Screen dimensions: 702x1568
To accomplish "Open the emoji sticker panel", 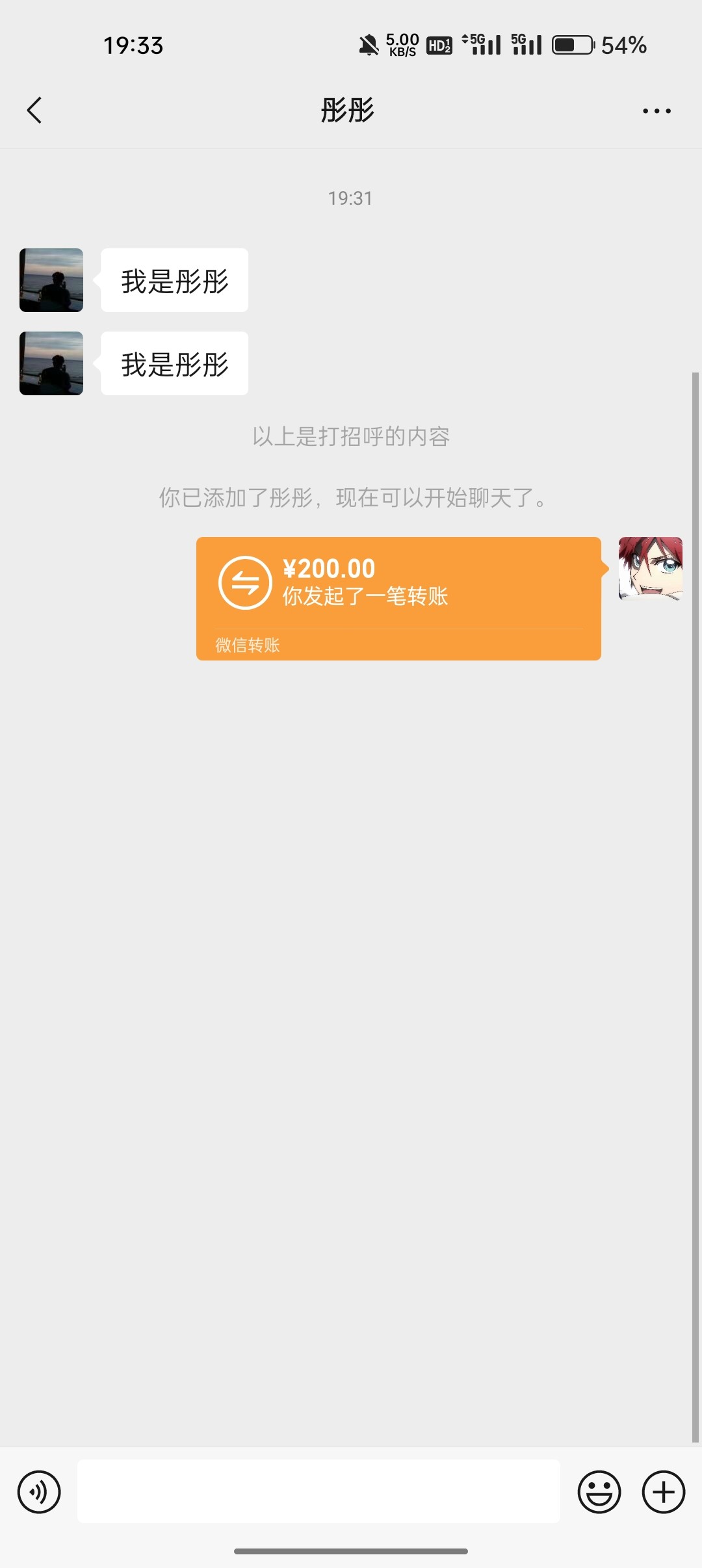I will [x=599, y=1492].
